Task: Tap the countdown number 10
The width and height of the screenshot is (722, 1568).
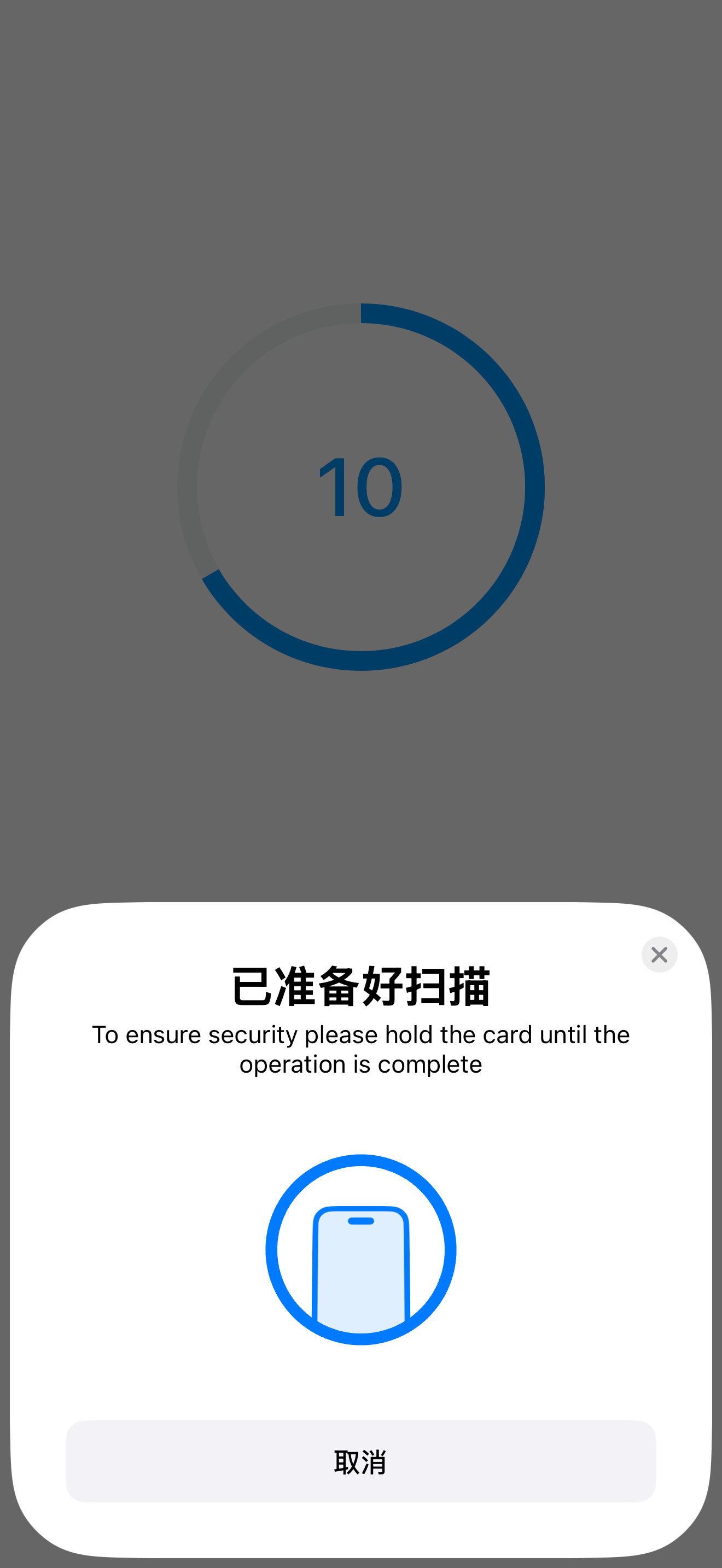Action: tap(360, 487)
